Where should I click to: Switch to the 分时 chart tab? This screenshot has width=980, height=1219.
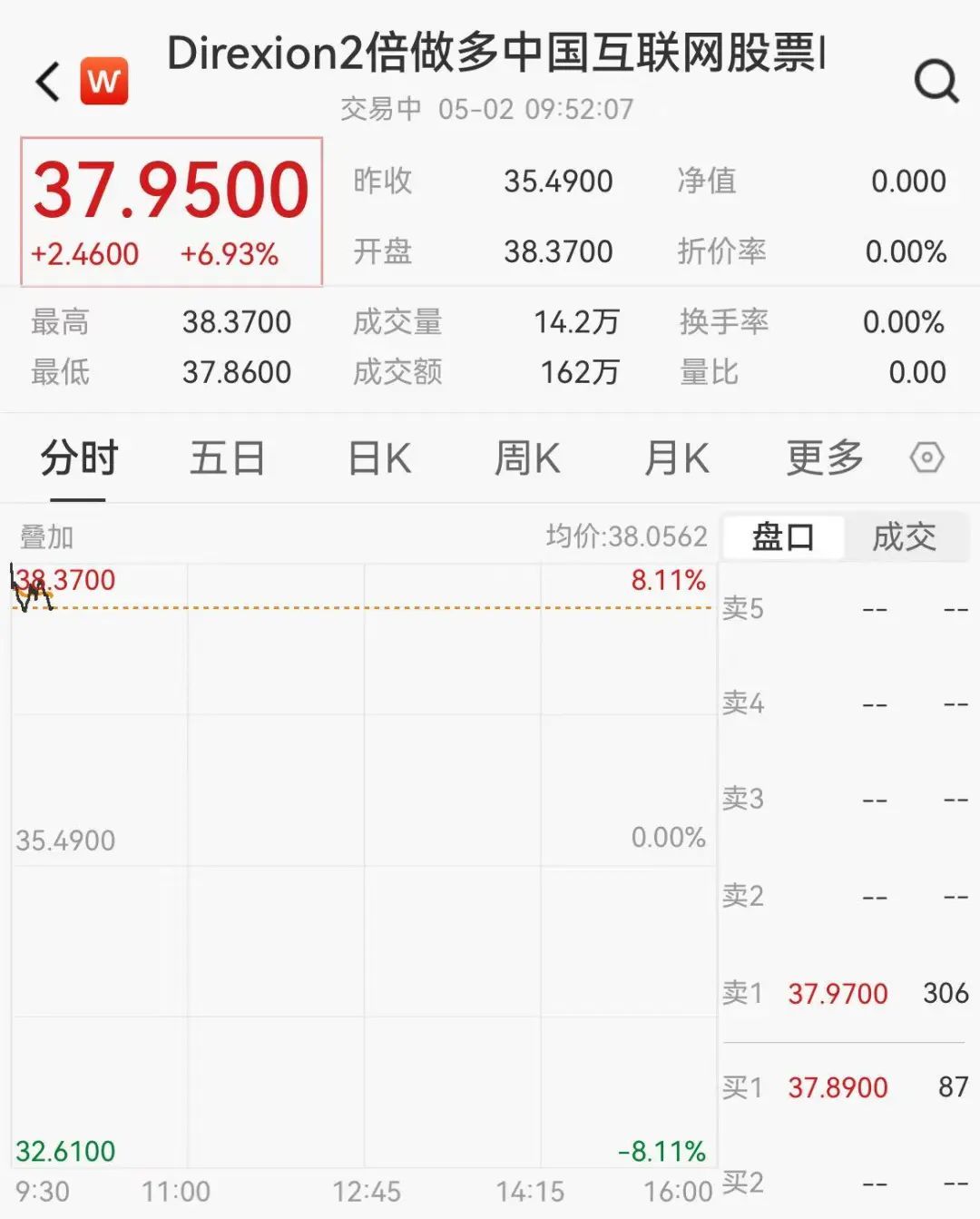click(x=79, y=458)
